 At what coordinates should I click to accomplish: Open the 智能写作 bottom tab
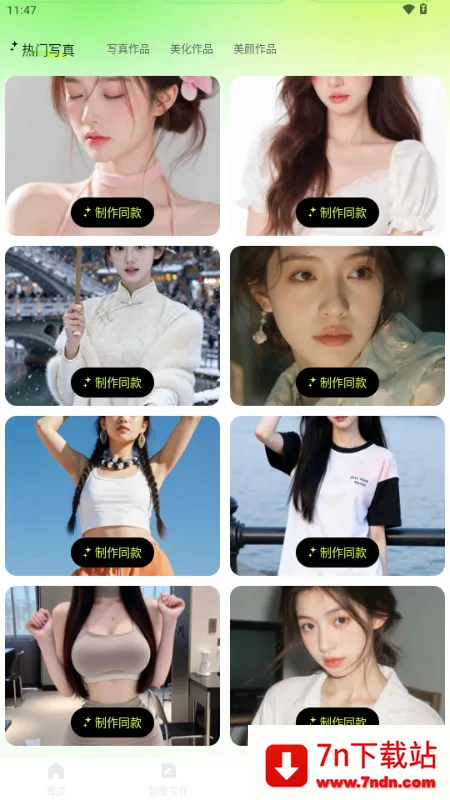tap(168, 779)
